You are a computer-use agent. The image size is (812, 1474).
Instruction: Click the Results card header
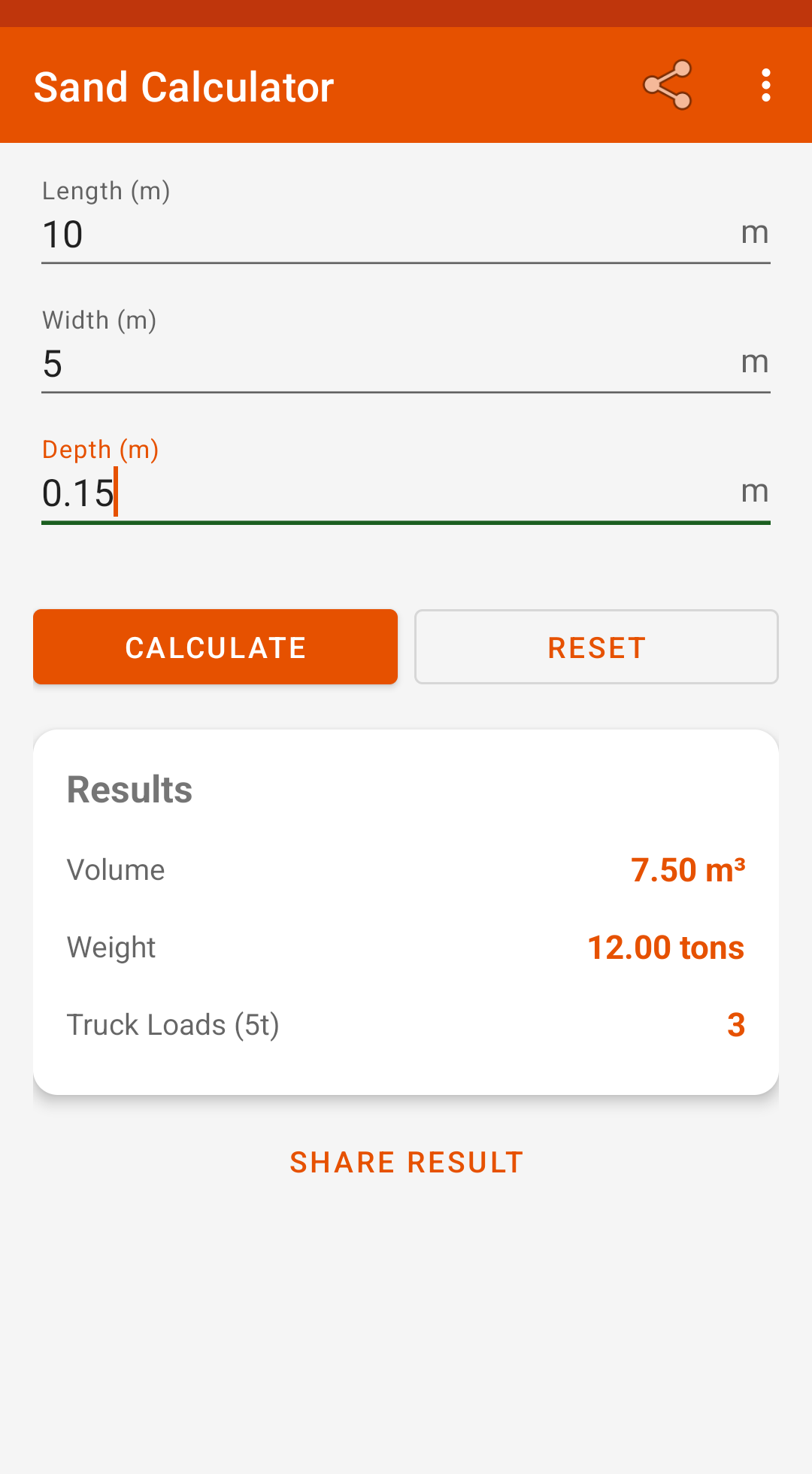pos(129,788)
